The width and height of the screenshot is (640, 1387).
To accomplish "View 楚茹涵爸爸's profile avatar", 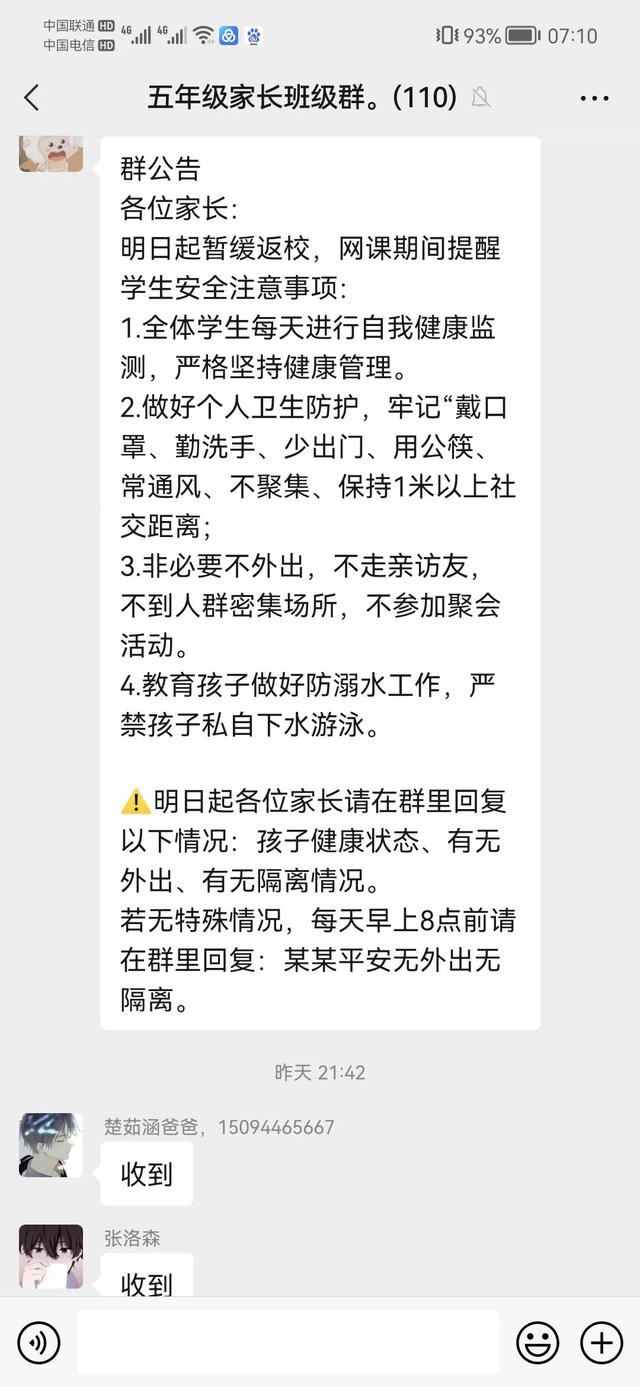I will [x=51, y=1145].
